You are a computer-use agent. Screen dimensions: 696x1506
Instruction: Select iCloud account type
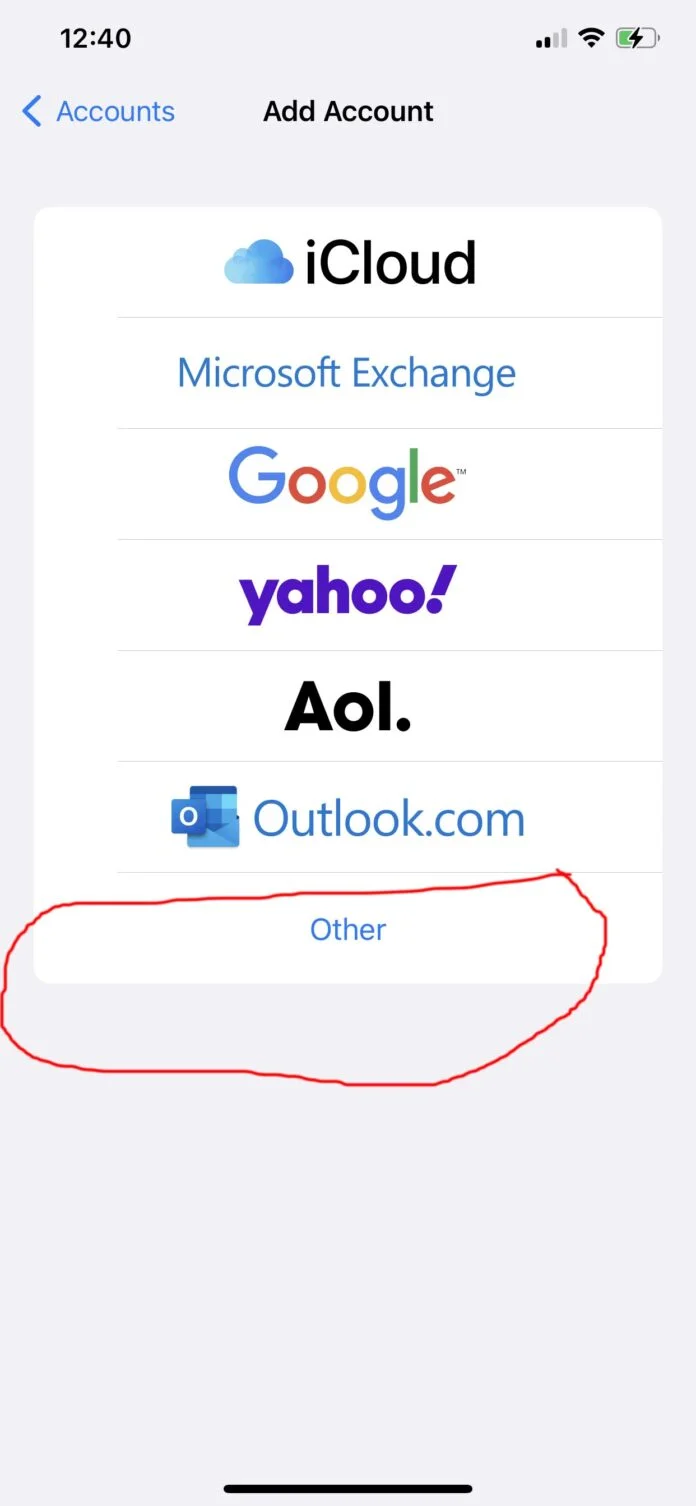tap(348, 263)
